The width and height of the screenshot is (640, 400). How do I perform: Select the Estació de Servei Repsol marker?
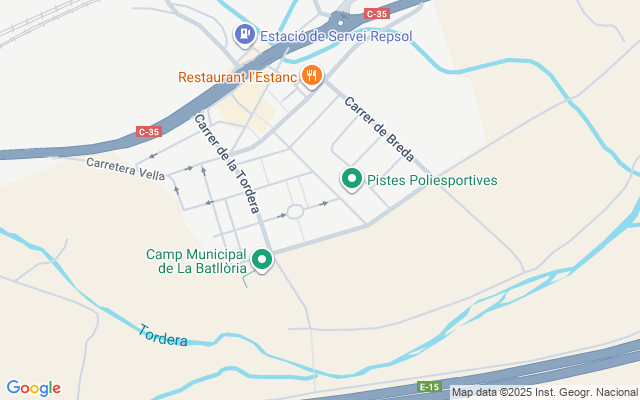point(245,36)
